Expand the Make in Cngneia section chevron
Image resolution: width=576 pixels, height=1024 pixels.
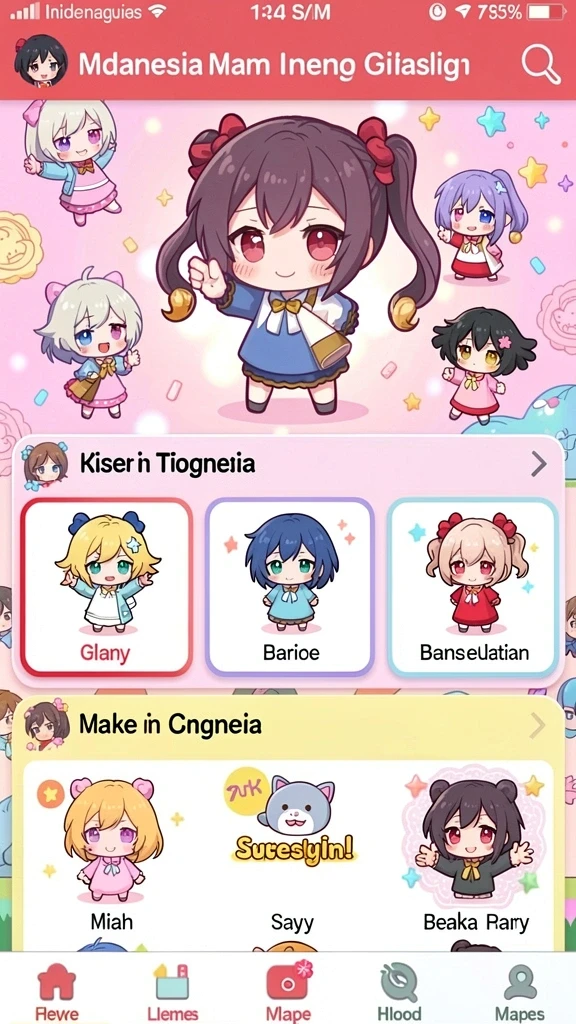coord(537,726)
